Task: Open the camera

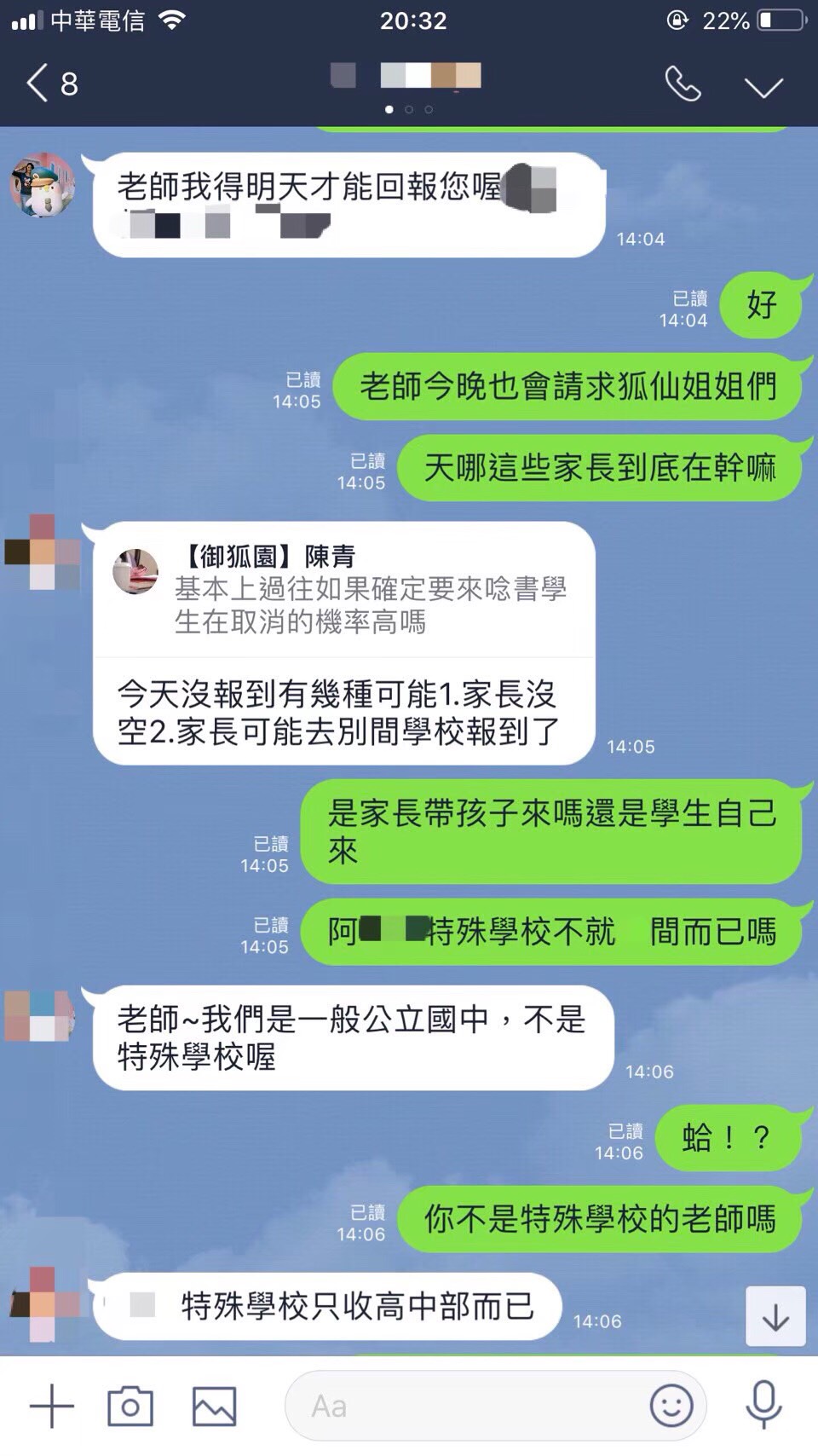Action: click(130, 1406)
